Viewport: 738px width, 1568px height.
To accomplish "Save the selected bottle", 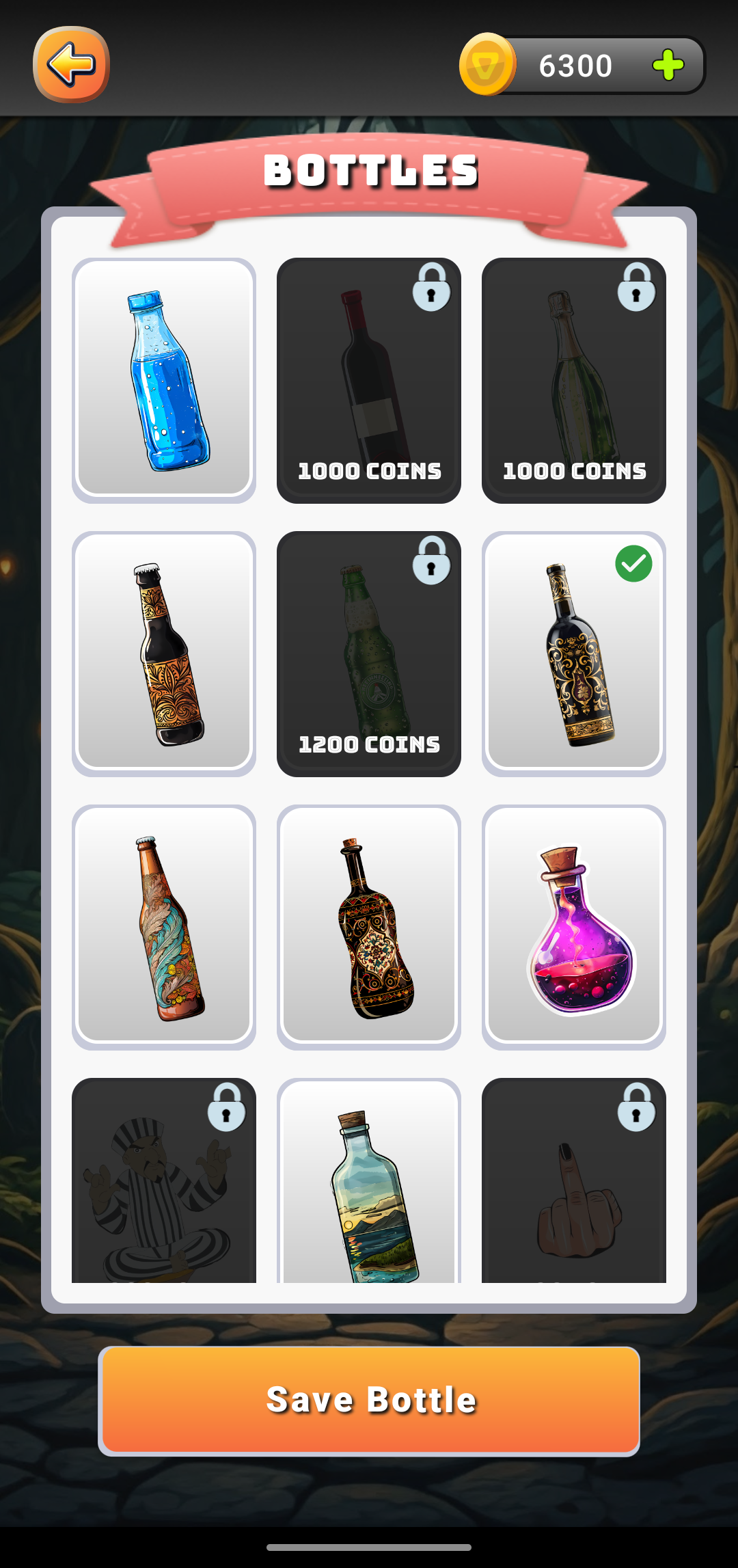I will point(369,1400).
